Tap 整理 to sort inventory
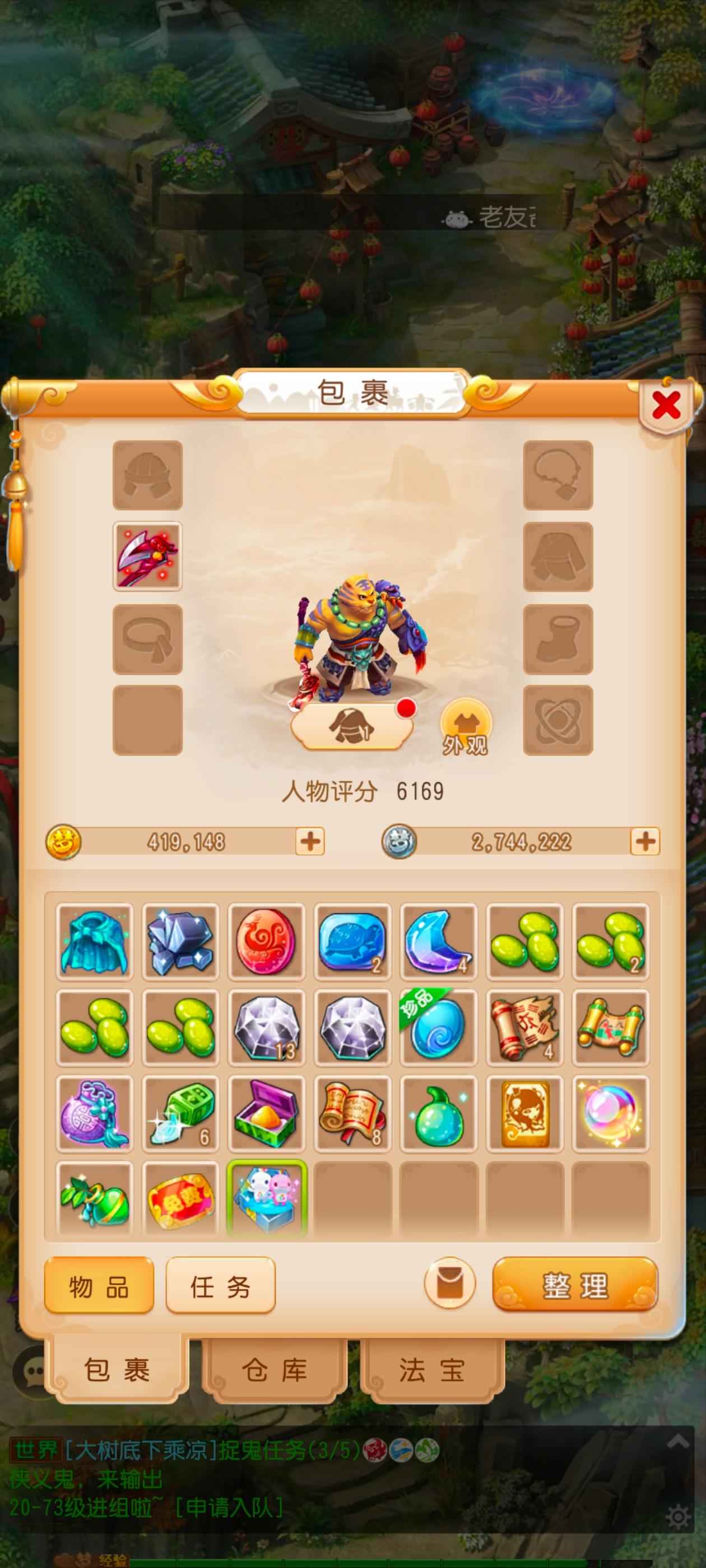Image resolution: width=706 pixels, height=1568 pixels. (574, 1286)
